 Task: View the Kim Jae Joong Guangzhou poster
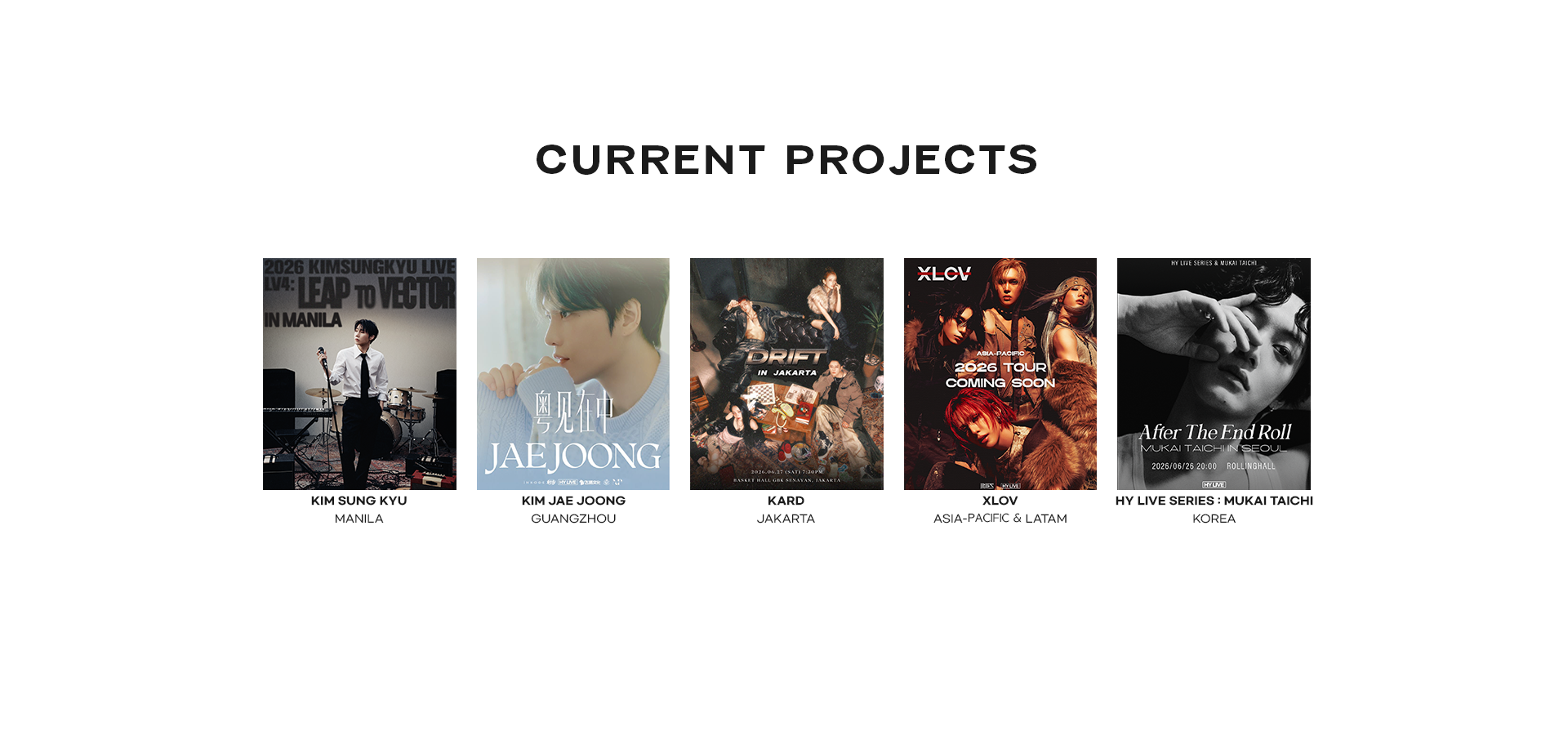point(572,374)
